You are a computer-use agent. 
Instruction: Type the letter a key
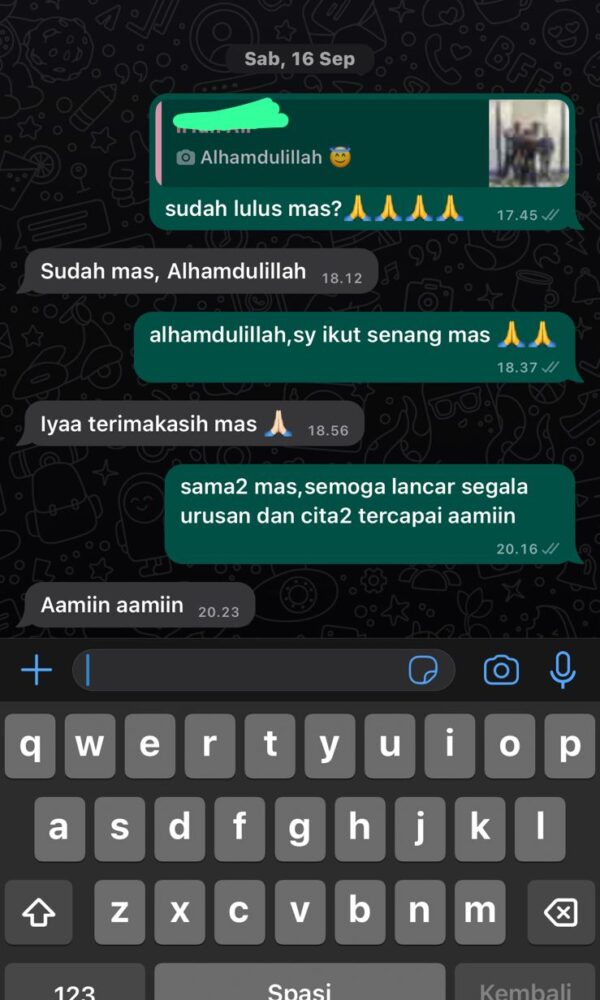(59, 829)
